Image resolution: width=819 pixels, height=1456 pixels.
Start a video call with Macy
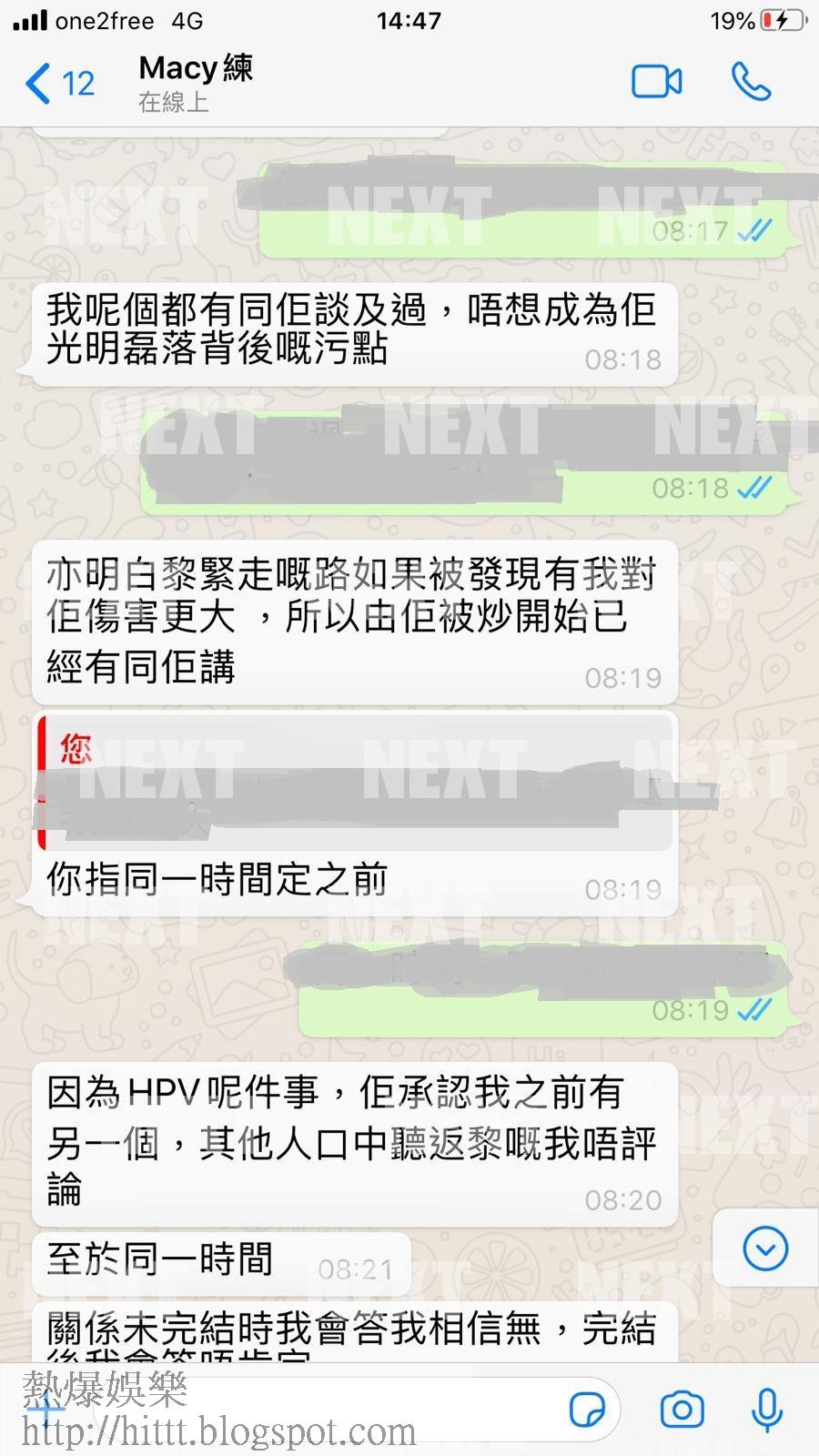657,82
